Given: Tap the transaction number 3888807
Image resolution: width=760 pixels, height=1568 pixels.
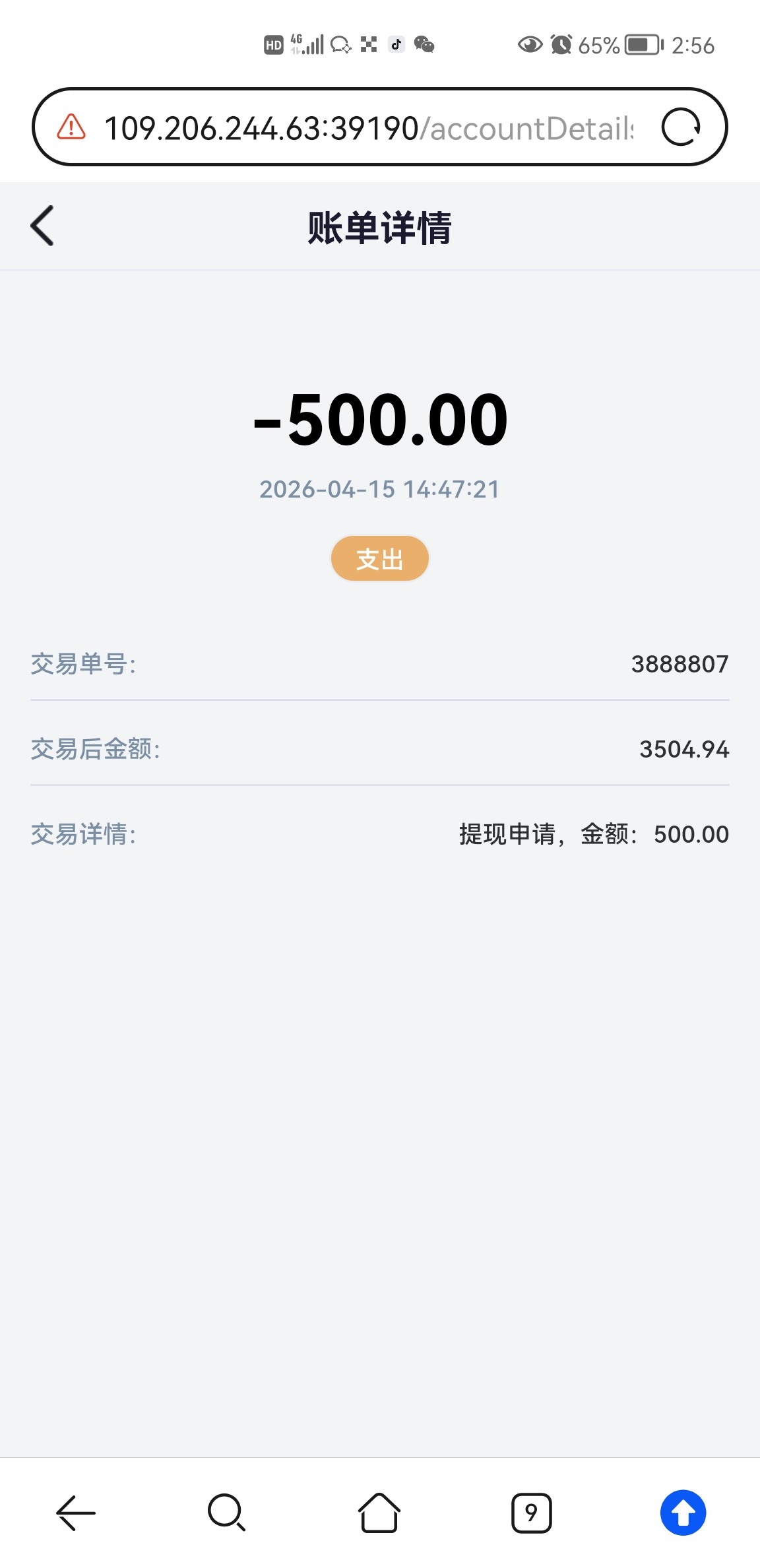Looking at the screenshot, I should (680, 664).
